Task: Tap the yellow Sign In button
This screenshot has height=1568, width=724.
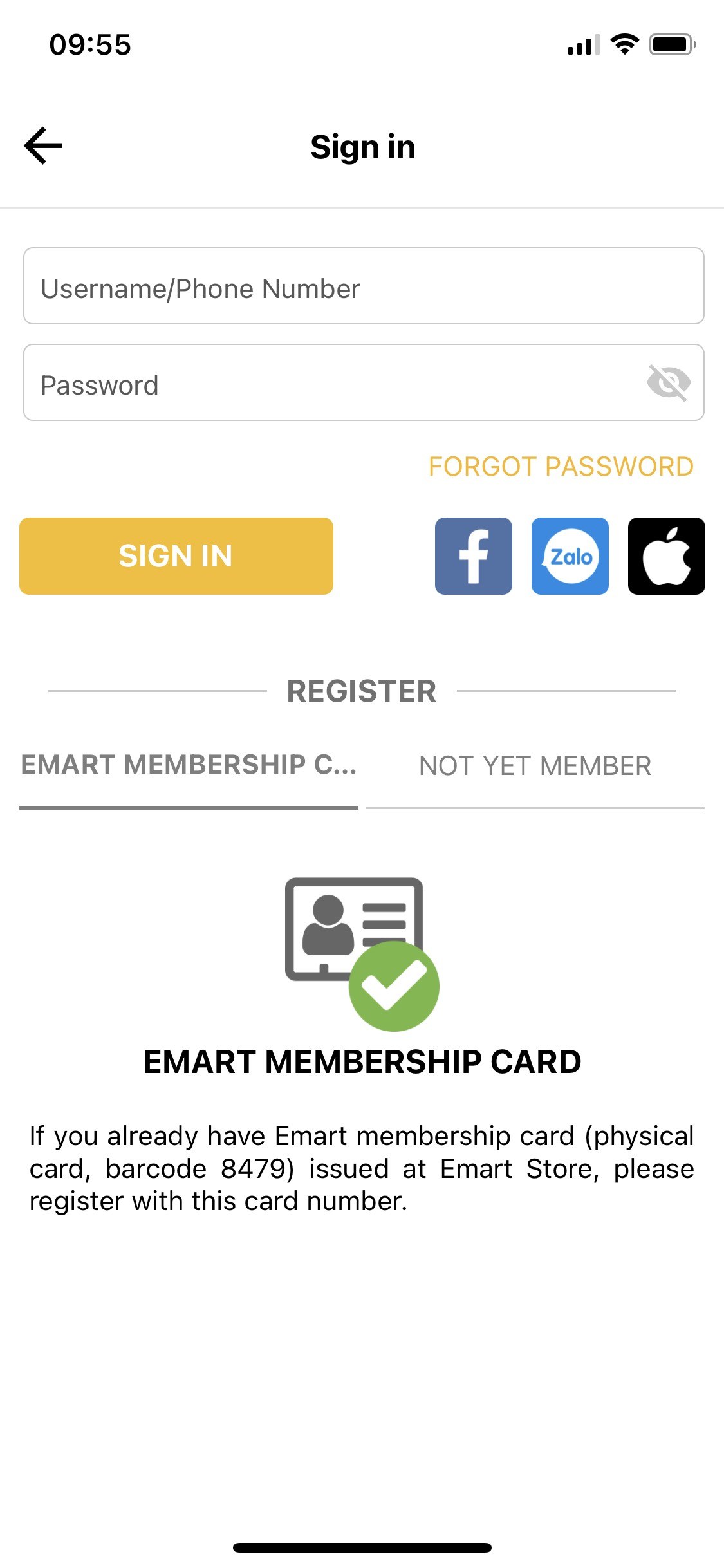Action: tap(176, 556)
